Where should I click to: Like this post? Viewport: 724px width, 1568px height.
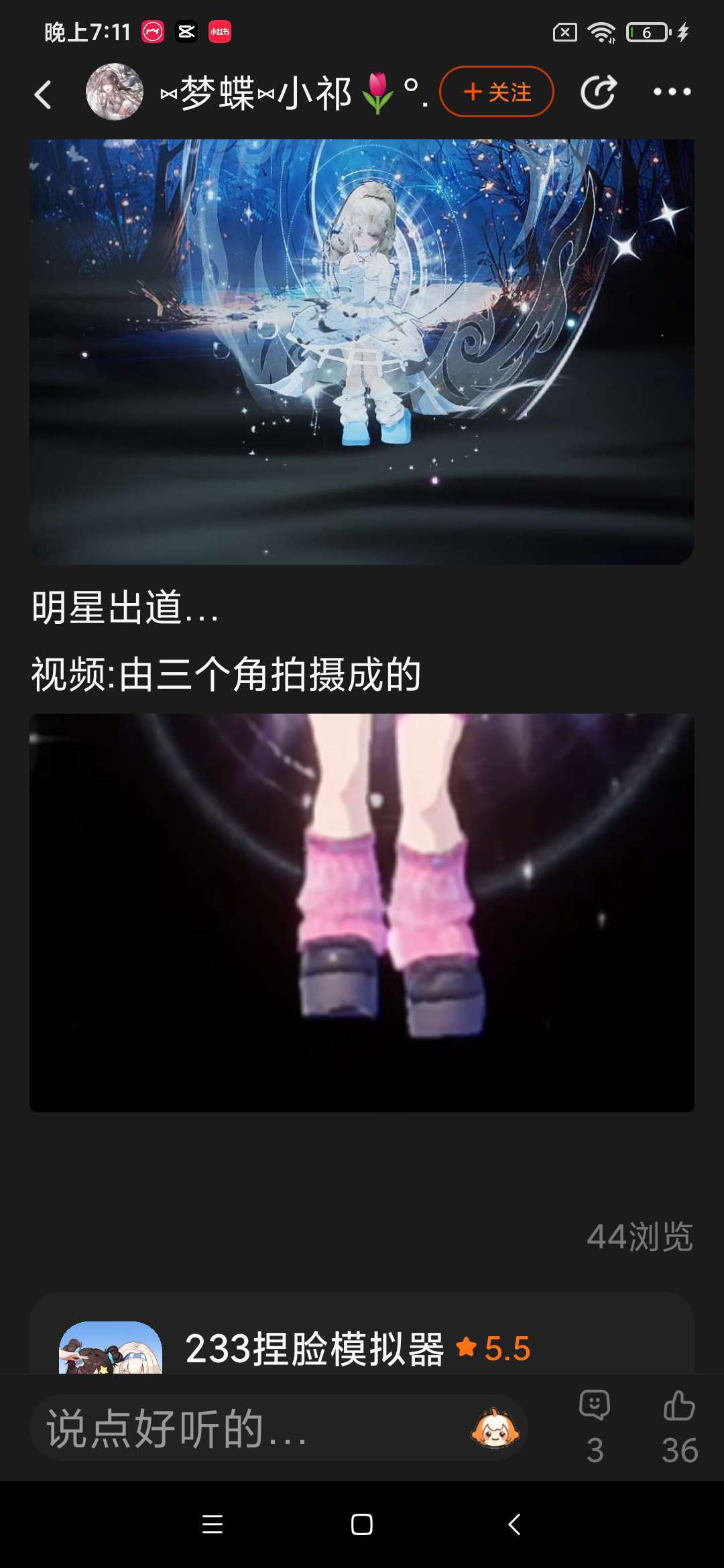coord(679,1426)
